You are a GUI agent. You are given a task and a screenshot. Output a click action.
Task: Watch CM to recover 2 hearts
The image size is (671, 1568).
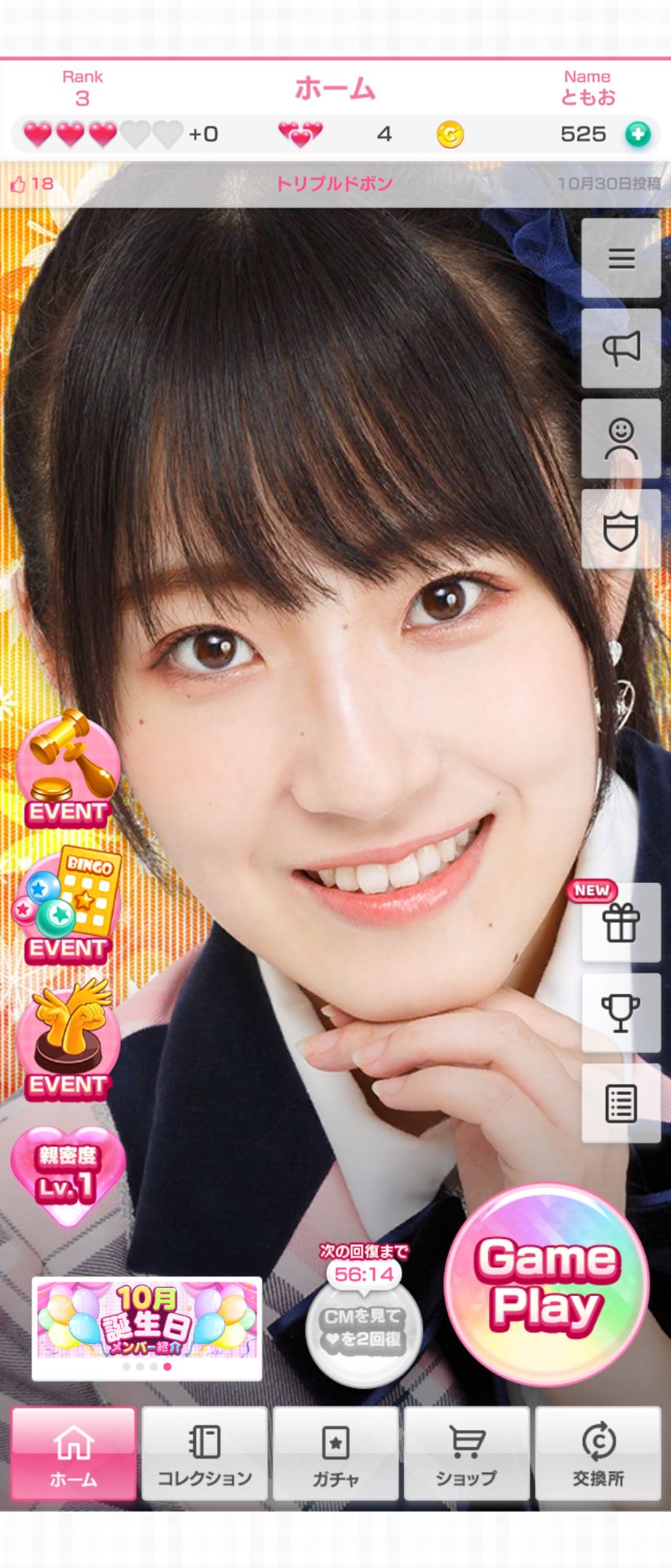[363, 1328]
